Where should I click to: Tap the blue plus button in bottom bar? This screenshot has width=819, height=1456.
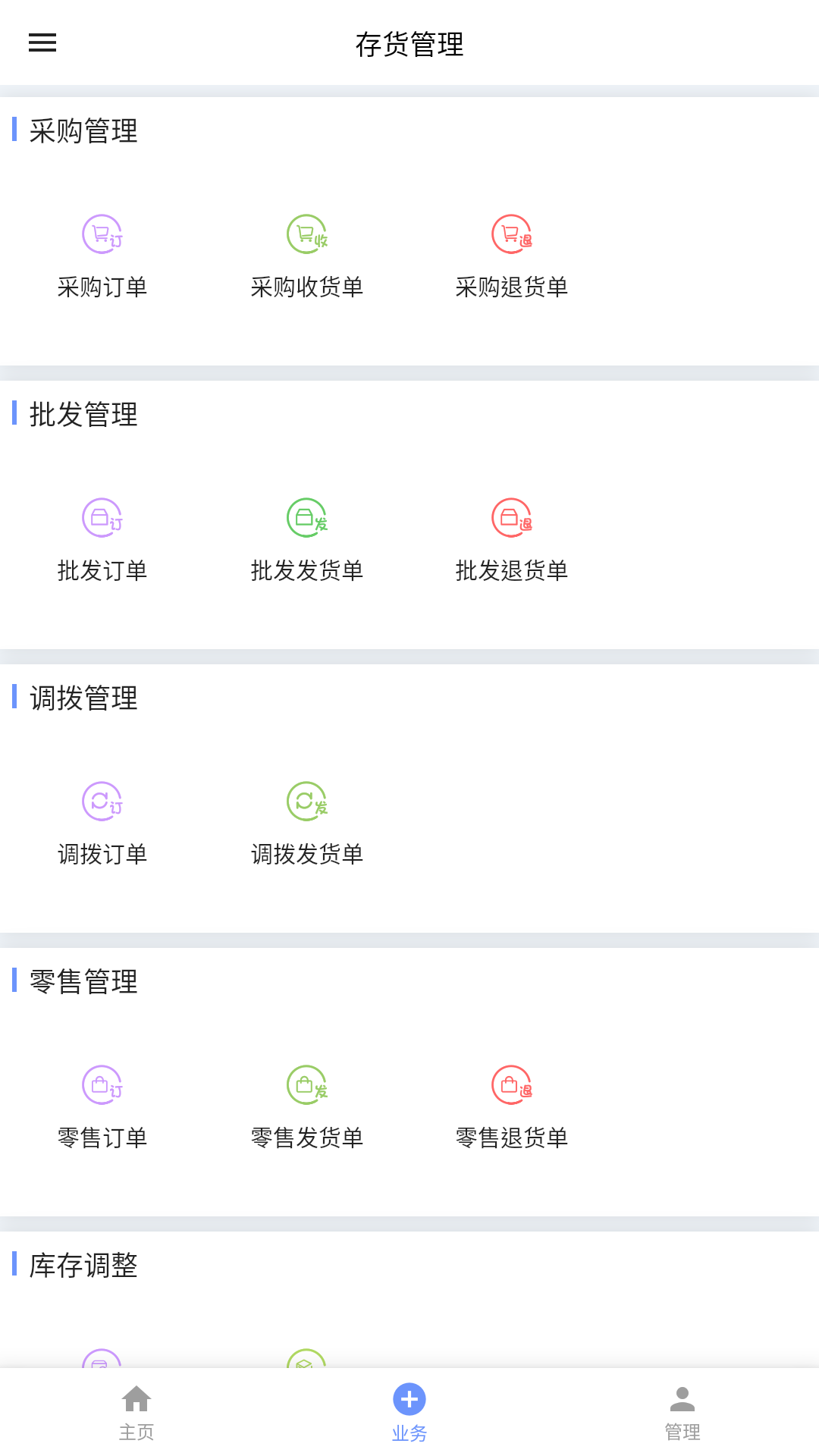(x=409, y=1399)
